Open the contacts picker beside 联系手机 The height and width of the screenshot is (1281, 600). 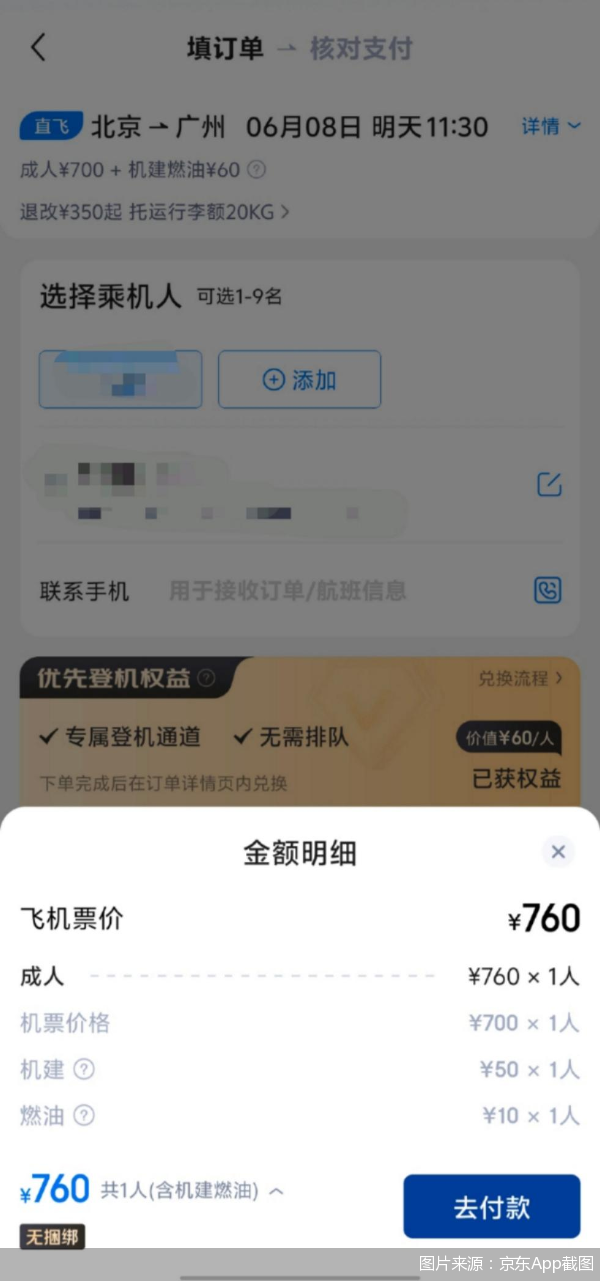click(x=547, y=590)
